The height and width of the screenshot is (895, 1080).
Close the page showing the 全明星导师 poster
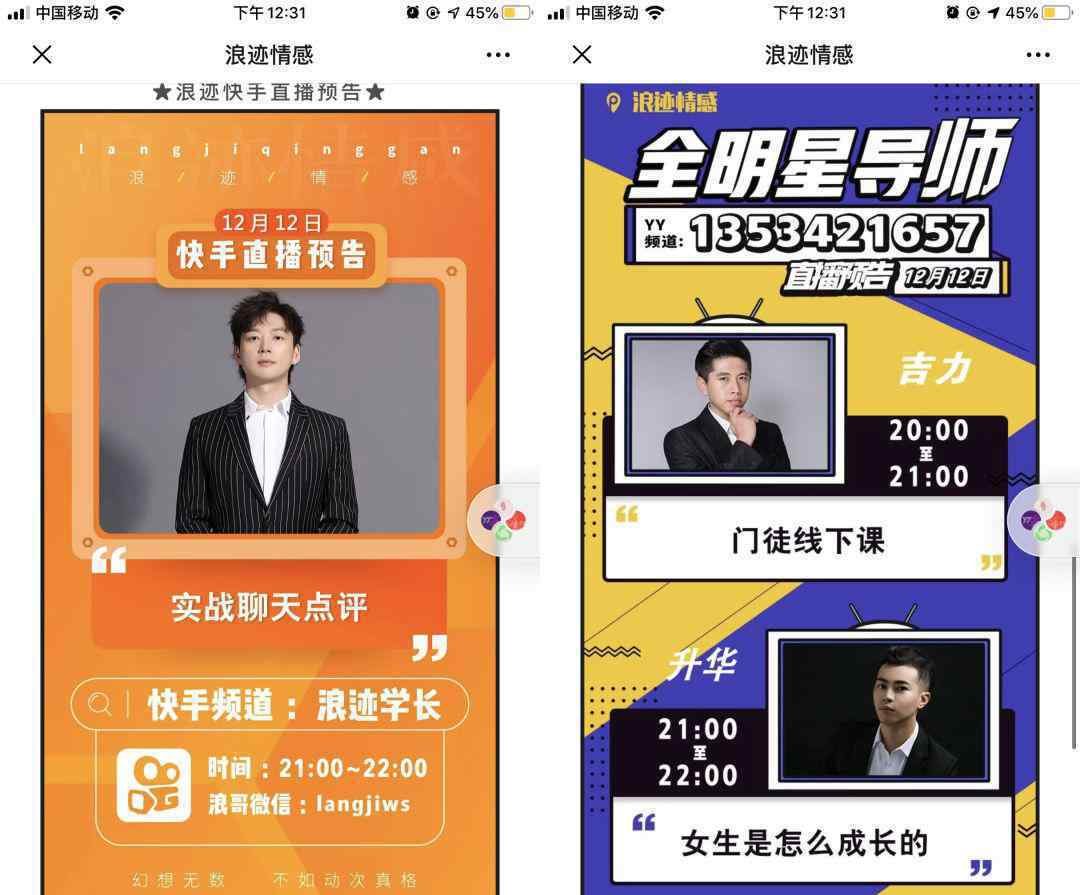click(582, 55)
